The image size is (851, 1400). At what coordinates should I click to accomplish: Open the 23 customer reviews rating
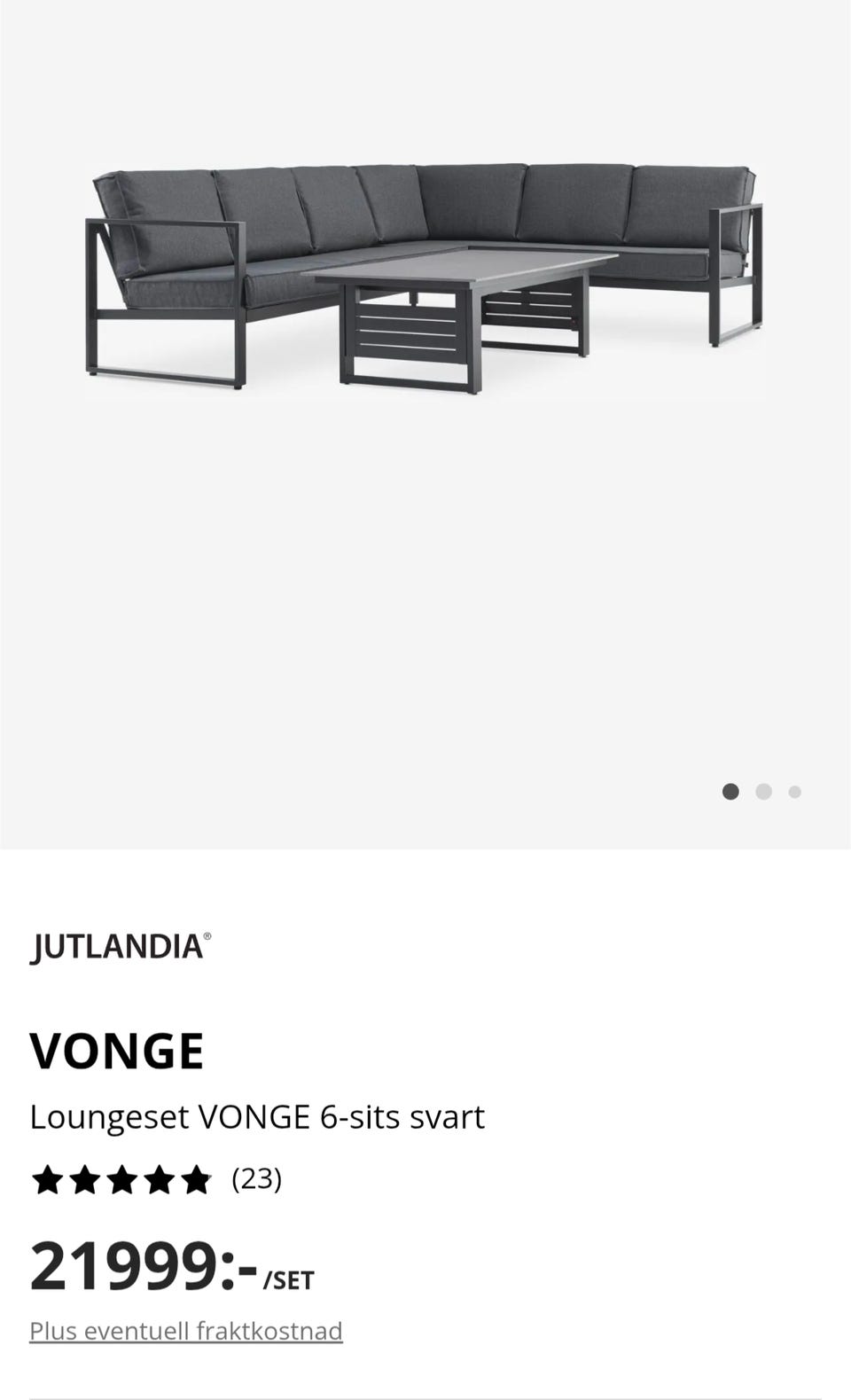(x=156, y=1179)
